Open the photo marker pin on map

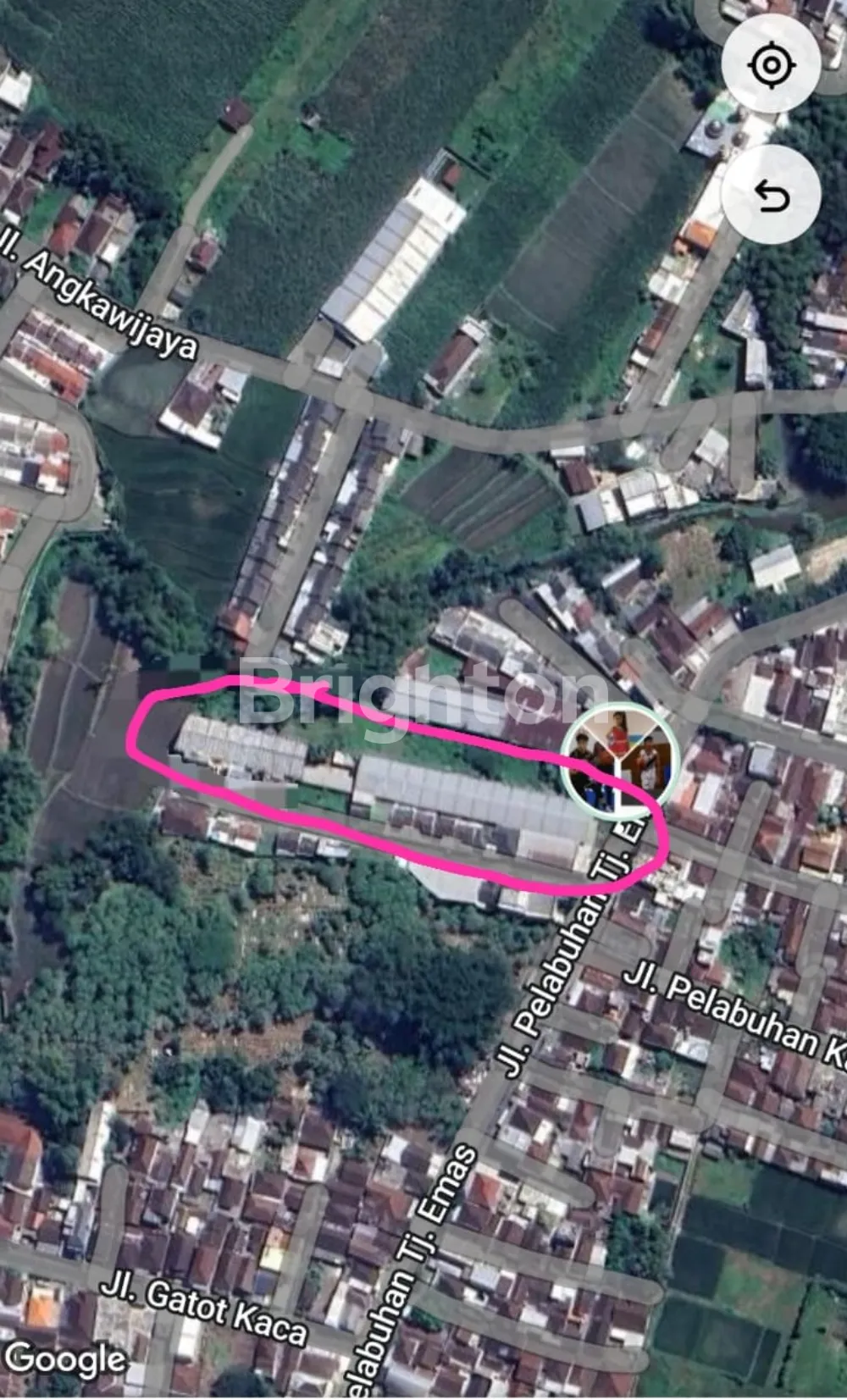(618, 759)
